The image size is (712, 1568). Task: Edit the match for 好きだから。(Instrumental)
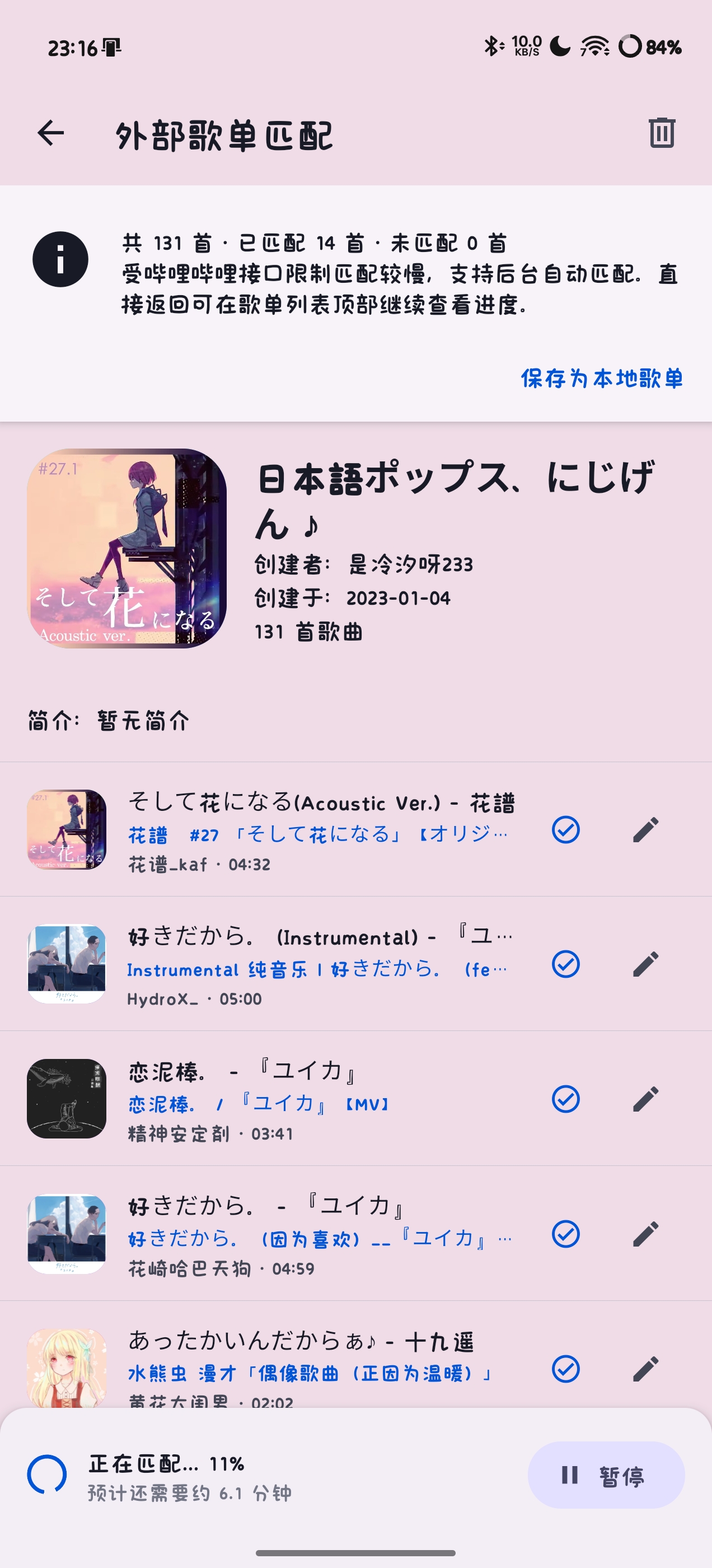click(x=645, y=965)
